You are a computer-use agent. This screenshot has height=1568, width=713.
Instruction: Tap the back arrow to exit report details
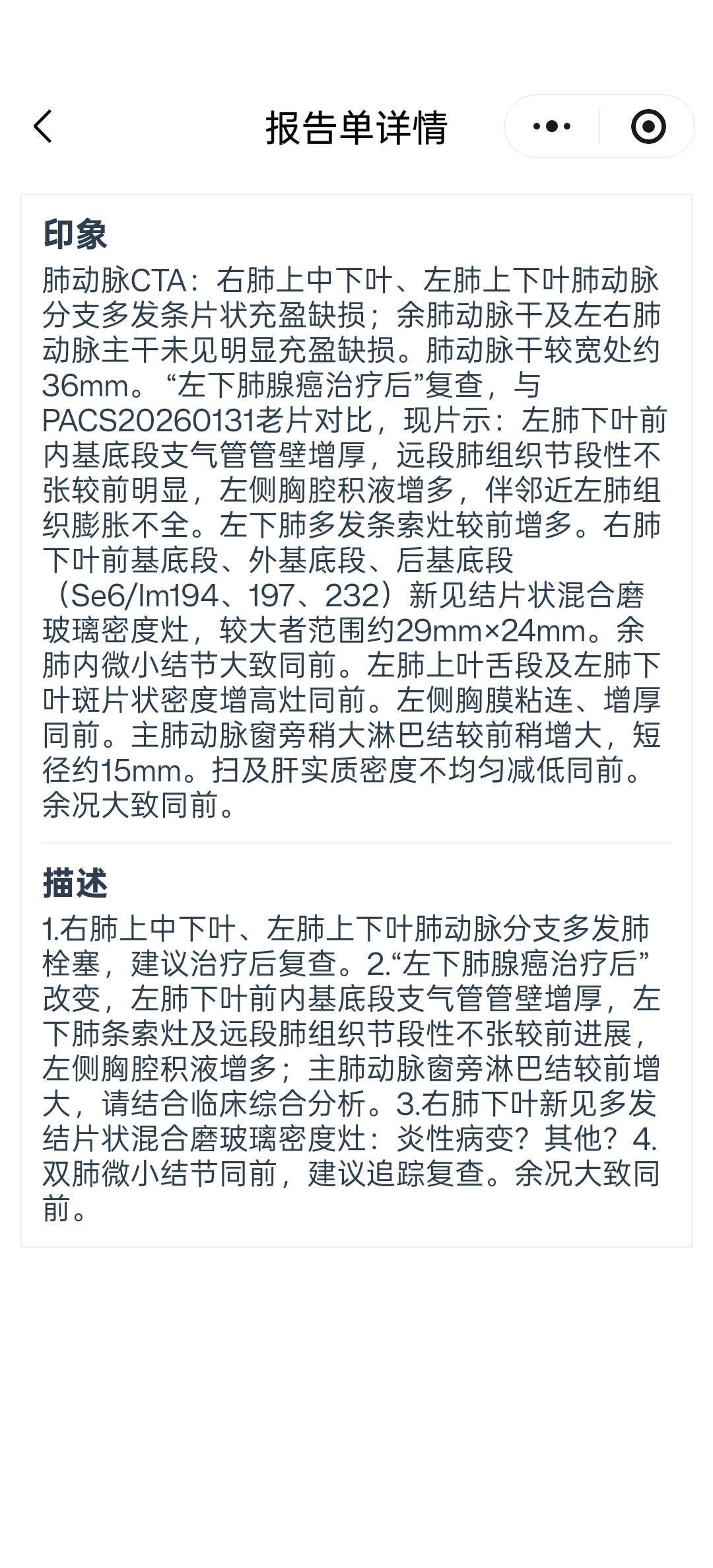point(42,125)
